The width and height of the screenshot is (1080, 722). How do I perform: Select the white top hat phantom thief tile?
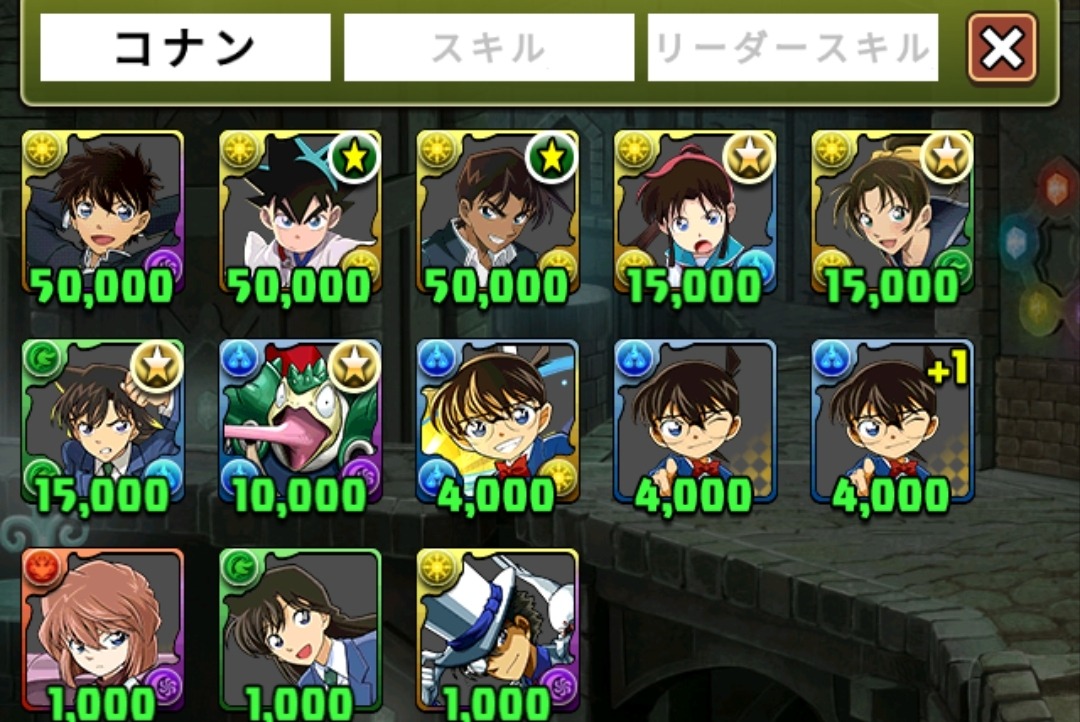tap(497, 630)
